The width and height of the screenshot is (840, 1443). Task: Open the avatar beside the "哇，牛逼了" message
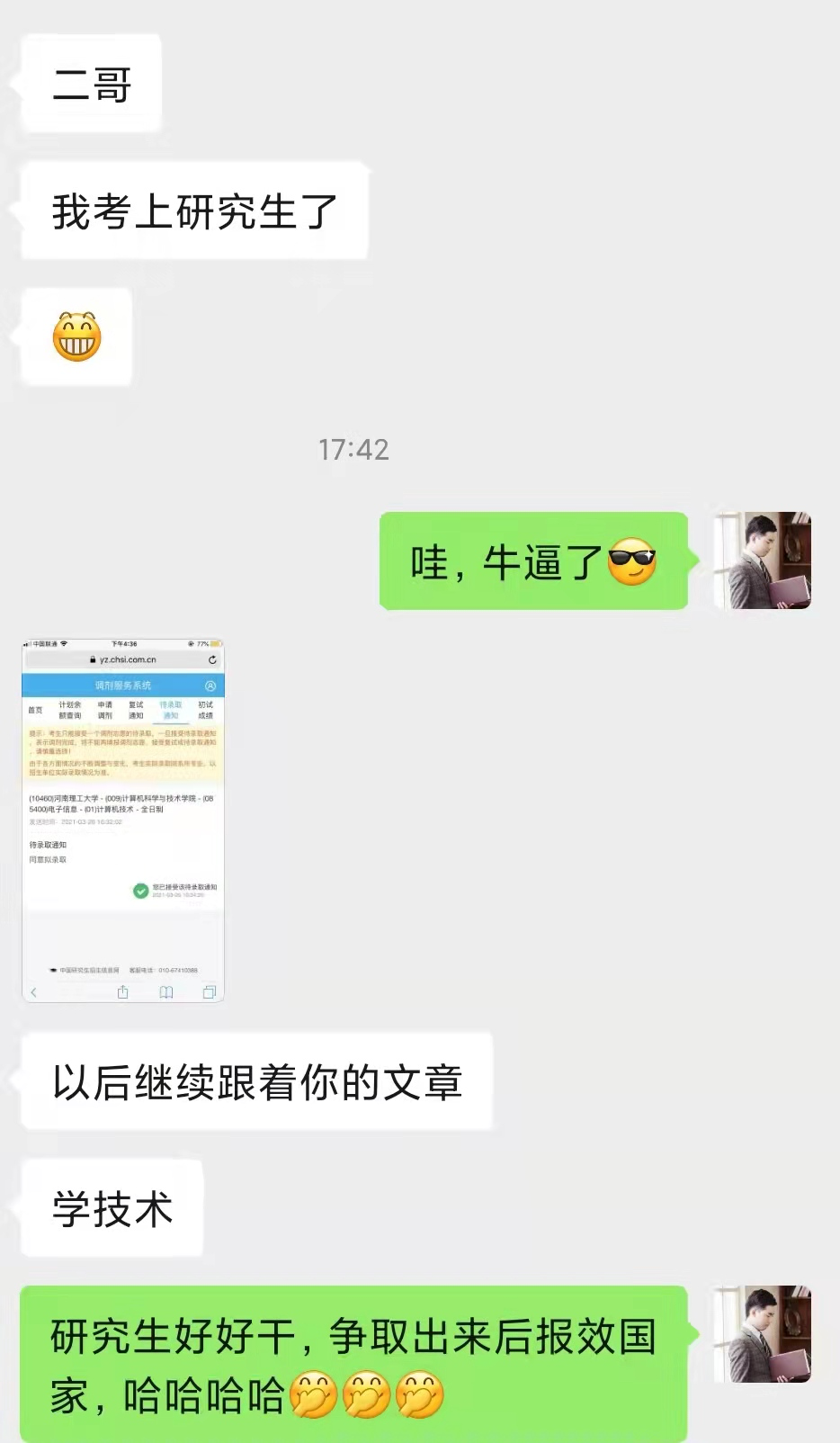763,560
